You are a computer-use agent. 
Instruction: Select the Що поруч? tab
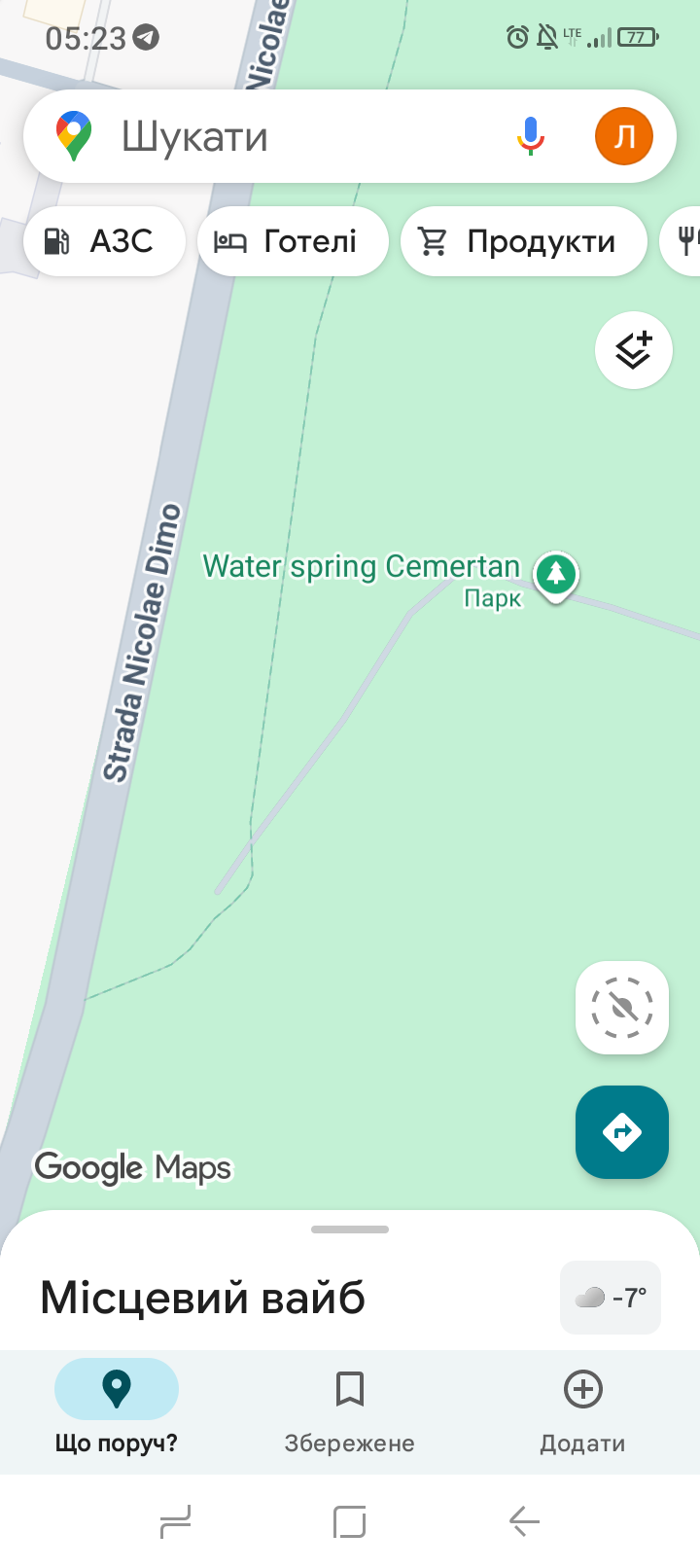pos(117,1410)
